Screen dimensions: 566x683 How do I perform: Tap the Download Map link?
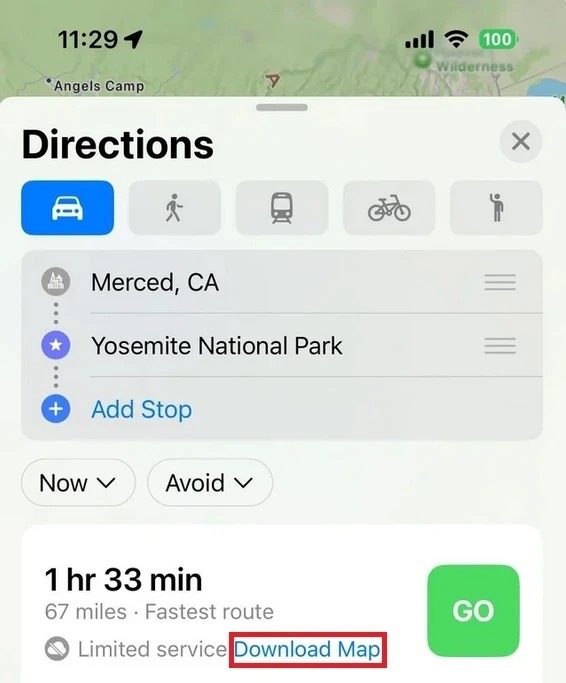[x=307, y=649]
